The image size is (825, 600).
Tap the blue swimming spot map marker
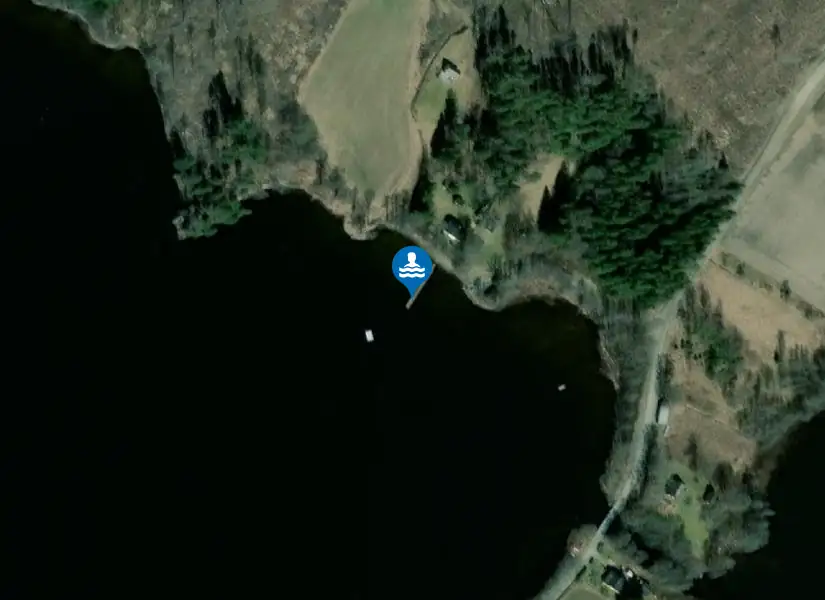[412, 267]
